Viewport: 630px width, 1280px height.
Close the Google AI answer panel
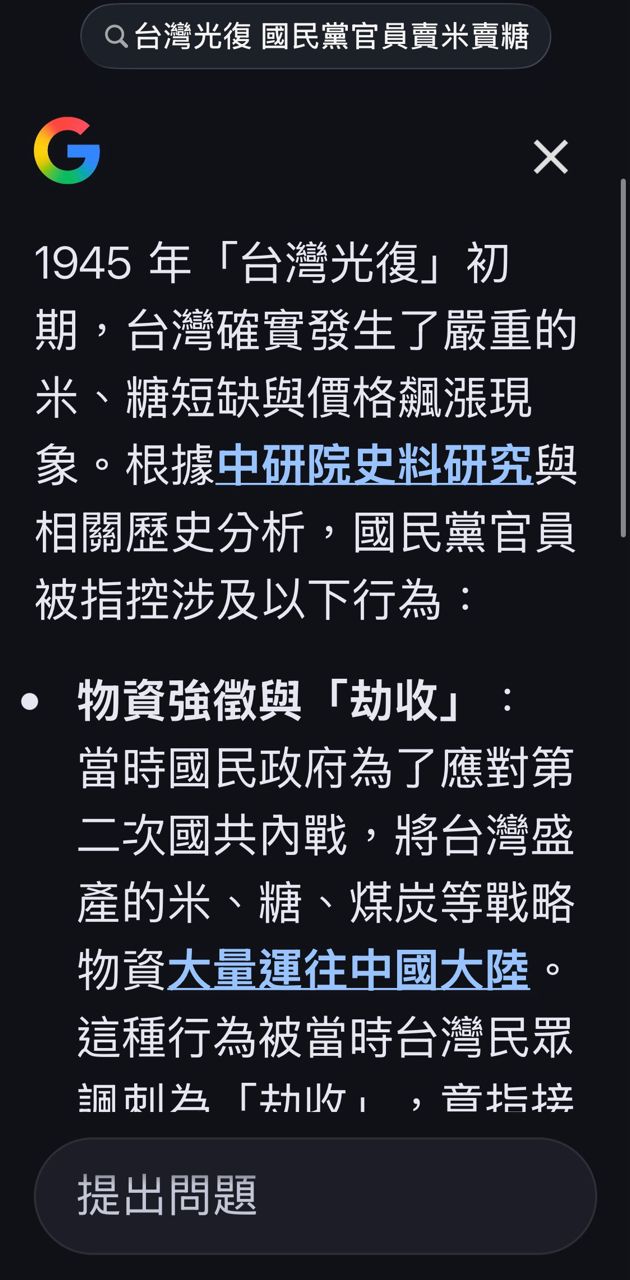click(x=550, y=157)
